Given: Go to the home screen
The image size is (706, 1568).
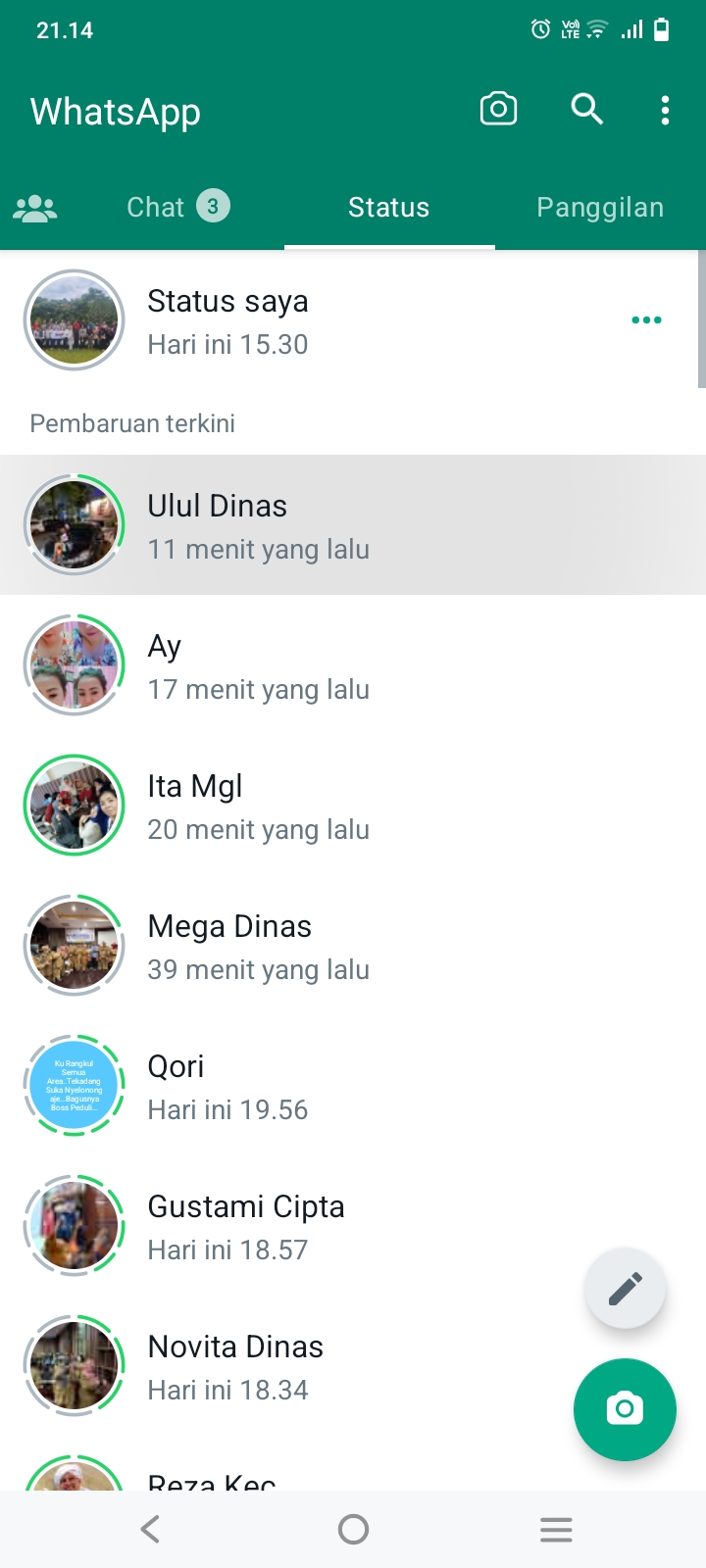Looking at the screenshot, I should point(353,1529).
